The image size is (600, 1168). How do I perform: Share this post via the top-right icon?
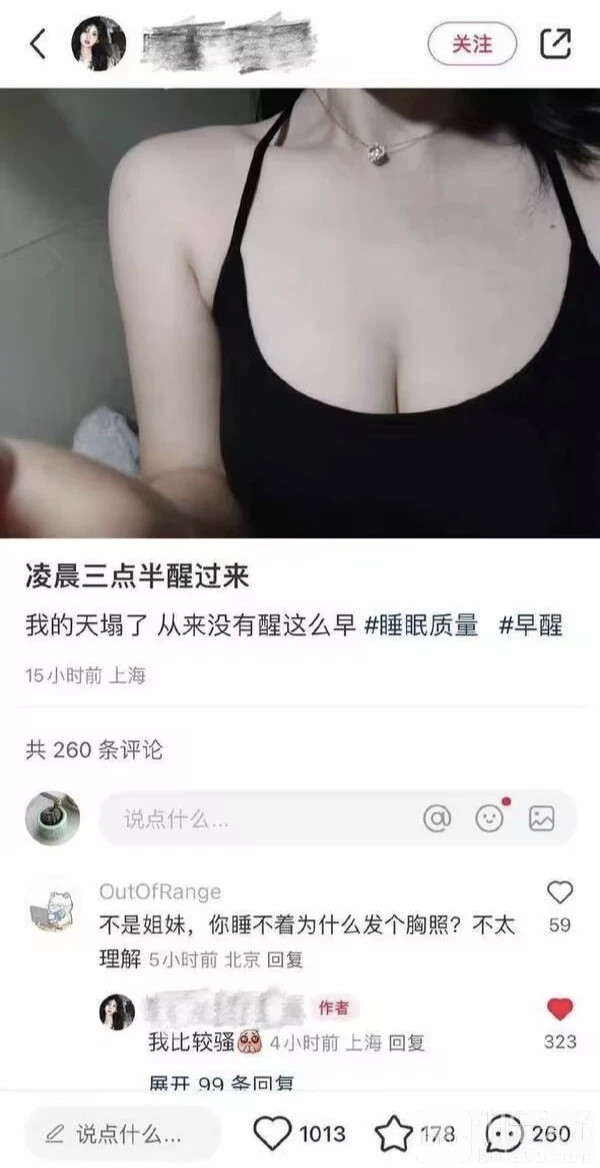click(x=555, y=44)
